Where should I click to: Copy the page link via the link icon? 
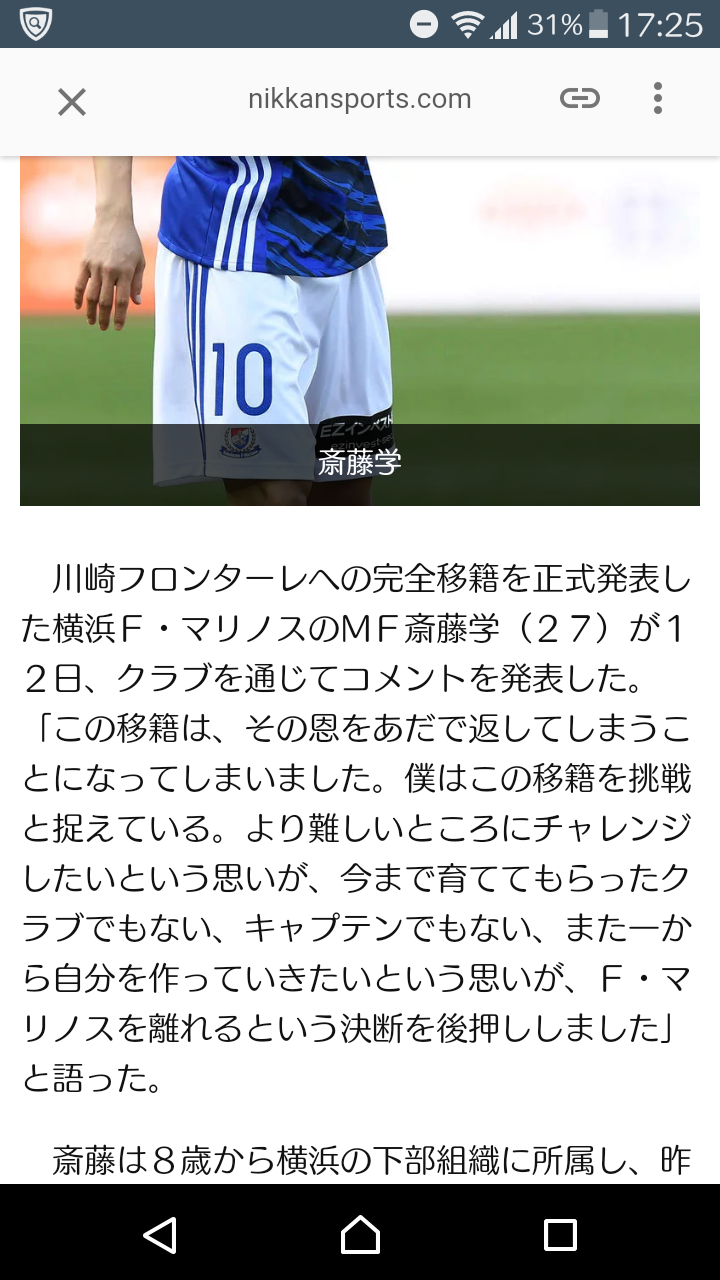coord(579,98)
